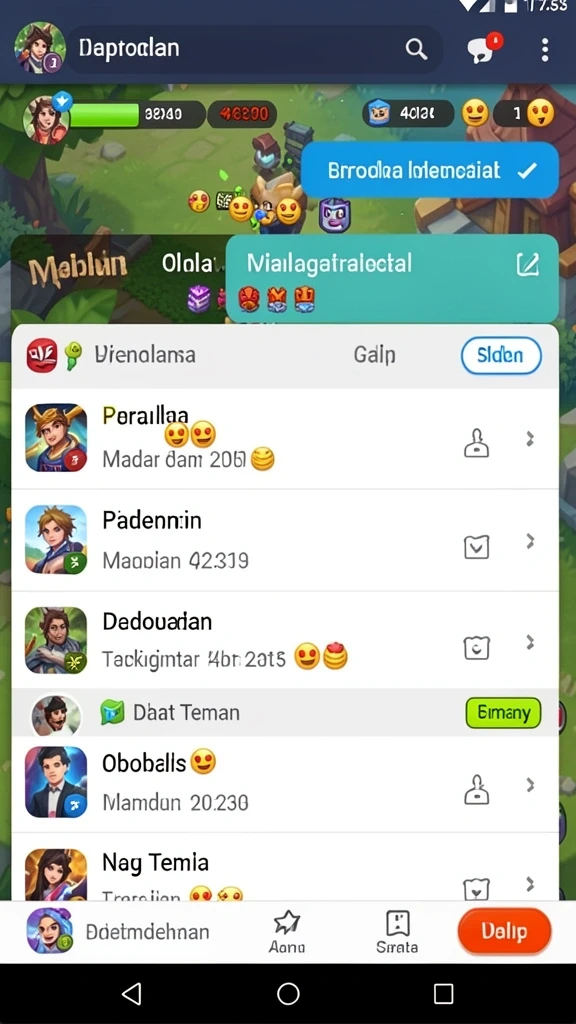Open the chat notifications bubble icon
Screen dimensions: 576x1024
pyautogui.click(x=485, y=48)
